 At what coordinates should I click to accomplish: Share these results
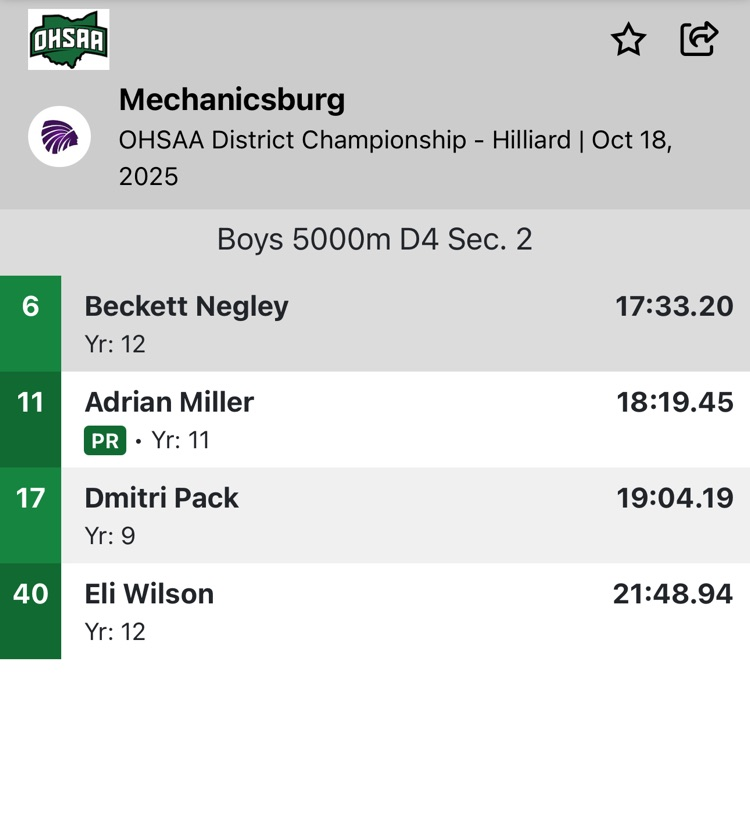(699, 39)
